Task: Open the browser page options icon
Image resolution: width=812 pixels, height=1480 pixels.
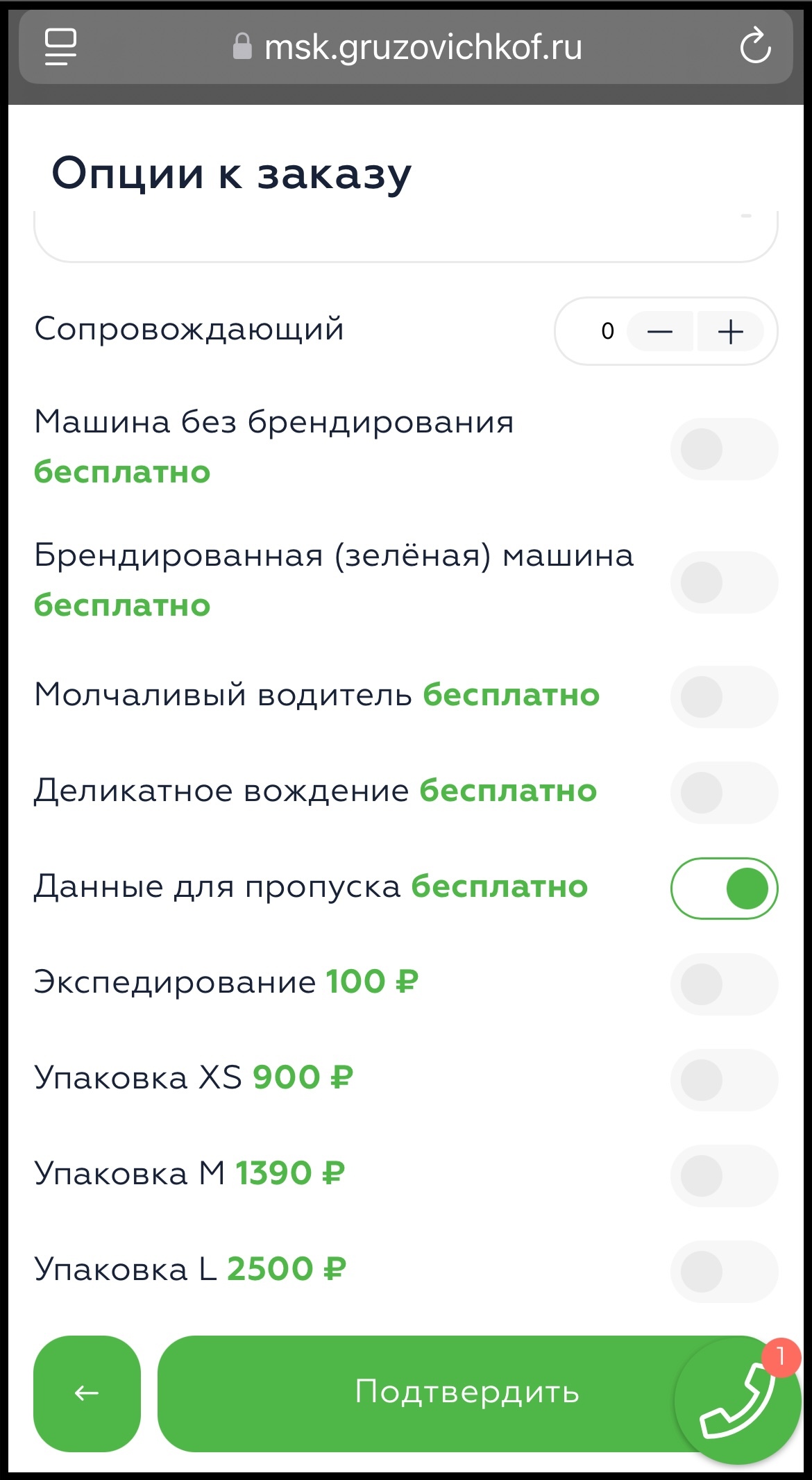Action: tap(60, 47)
